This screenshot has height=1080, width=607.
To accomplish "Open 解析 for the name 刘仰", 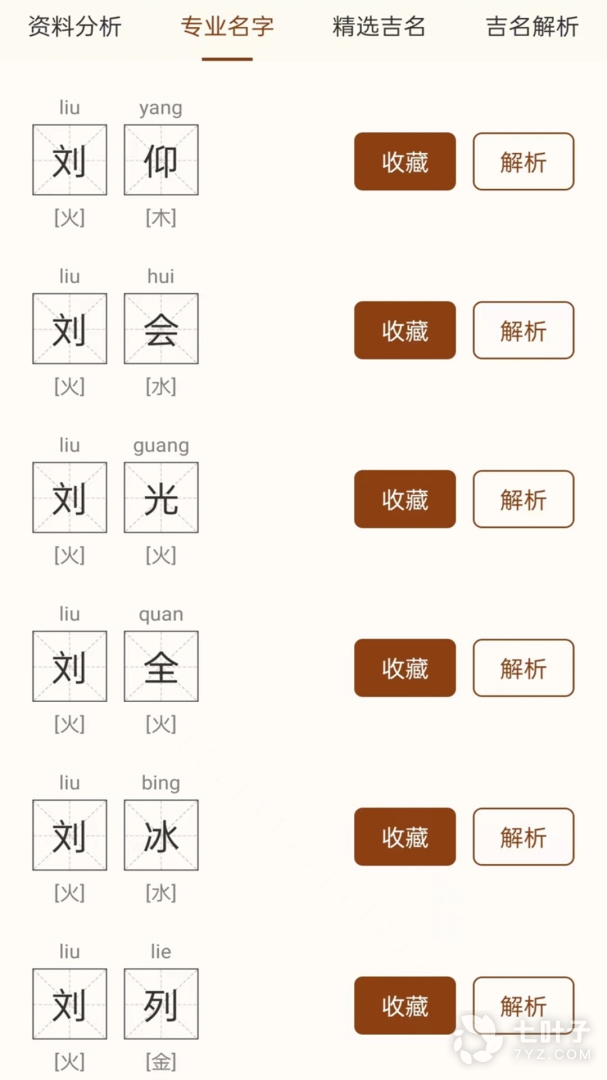I will coord(523,162).
